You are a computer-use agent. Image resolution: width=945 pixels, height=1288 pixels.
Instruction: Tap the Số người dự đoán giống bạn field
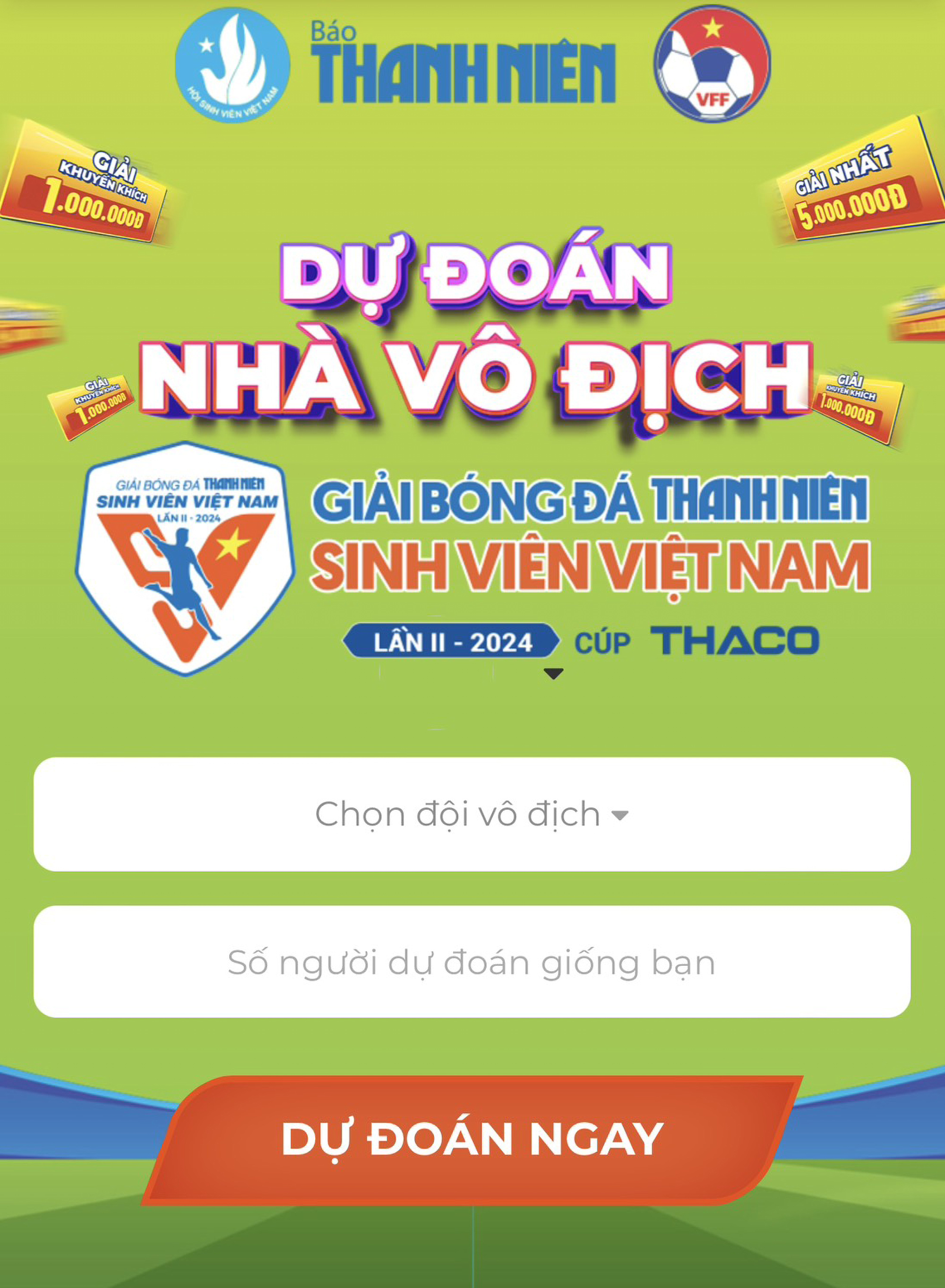(x=472, y=962)
